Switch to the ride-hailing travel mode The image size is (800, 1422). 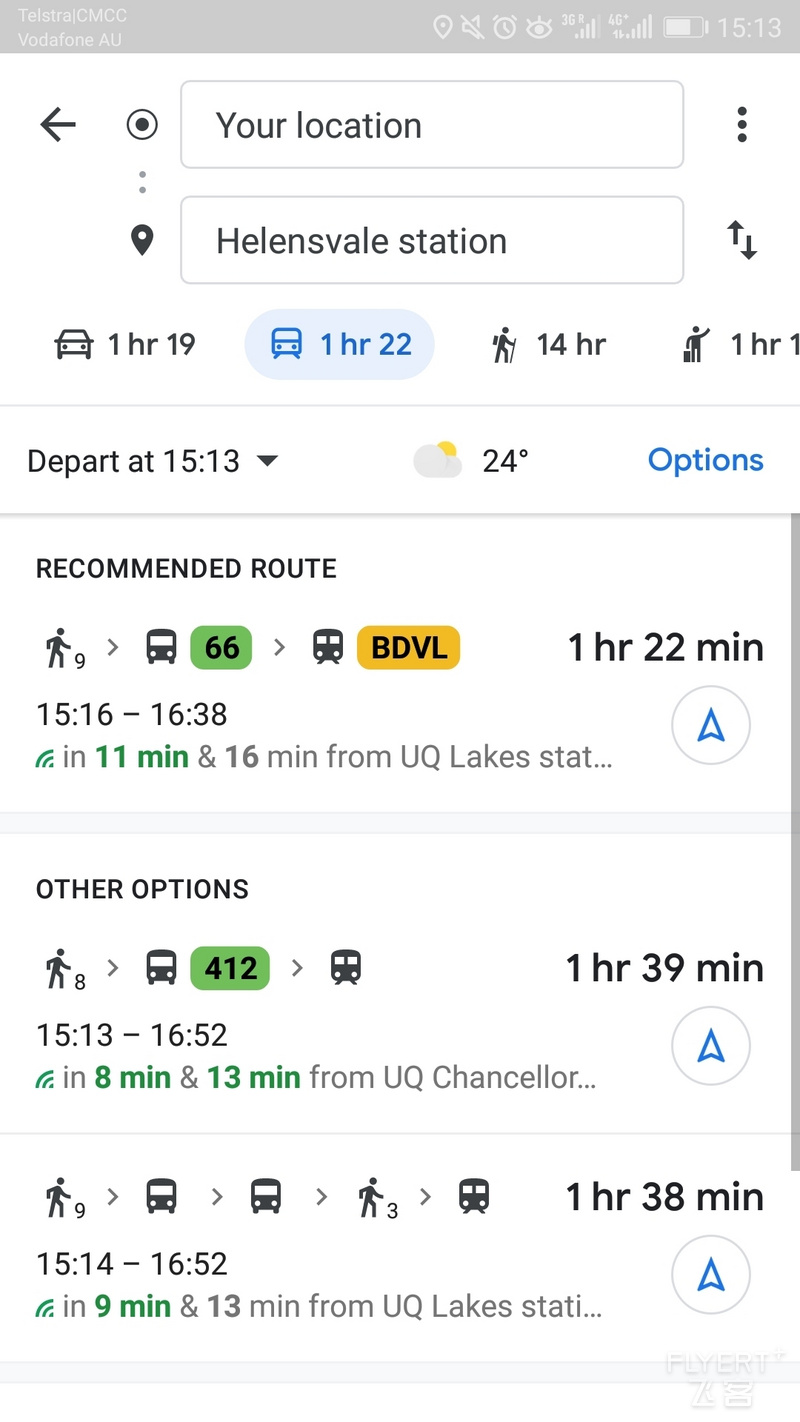(740, 345)
